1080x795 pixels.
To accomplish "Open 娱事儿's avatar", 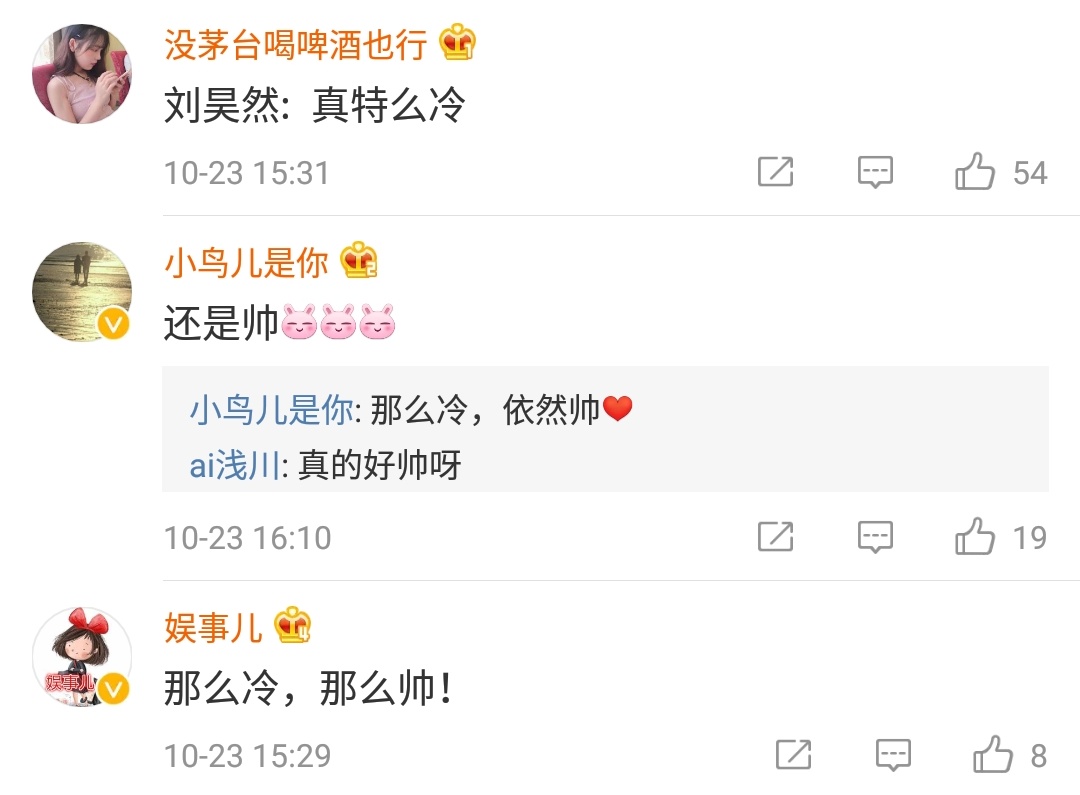I will pyautogui.click(x=82, y=656).
